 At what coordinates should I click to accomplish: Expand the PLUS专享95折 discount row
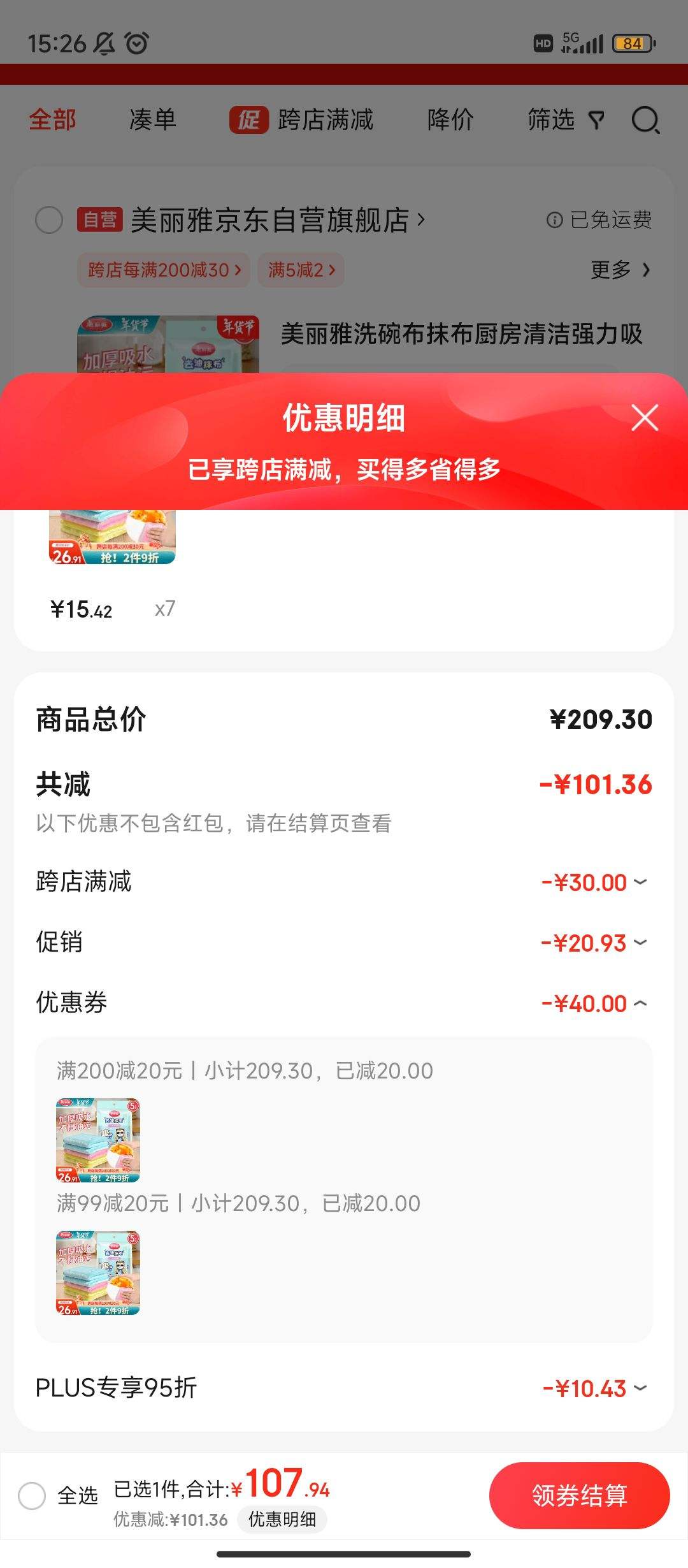(x=639, y=1388)
